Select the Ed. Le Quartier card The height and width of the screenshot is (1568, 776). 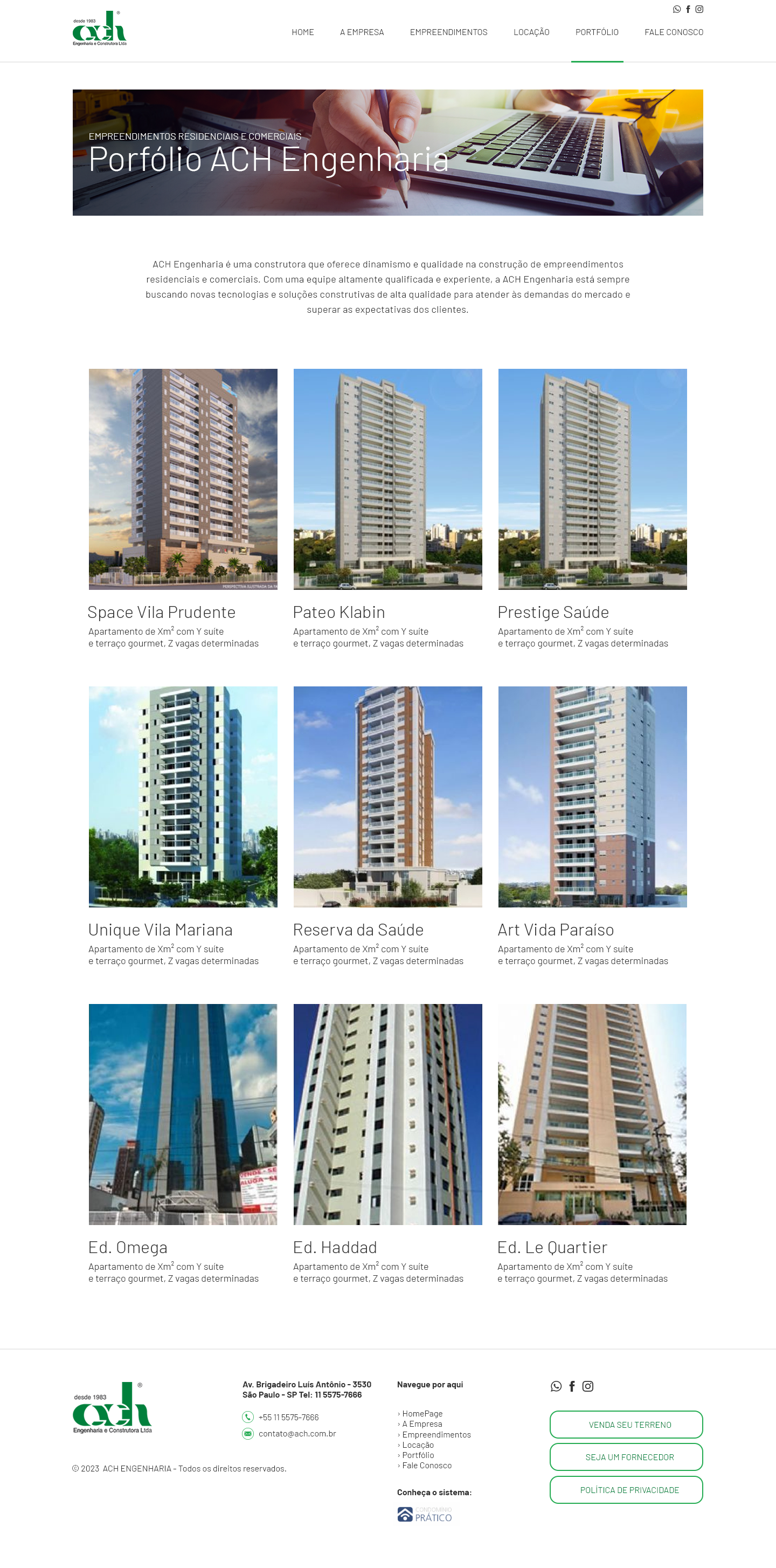[592, 1114]
